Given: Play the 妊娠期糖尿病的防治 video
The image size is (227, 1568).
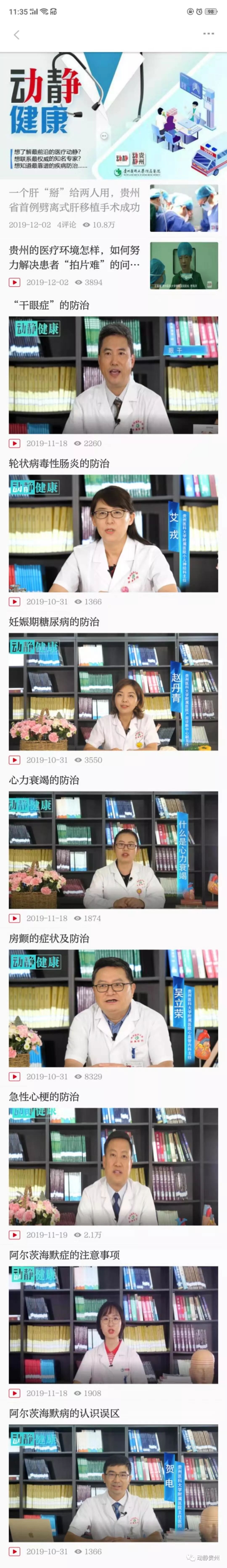Looking at the screenshot, I should tap(113, 691).
